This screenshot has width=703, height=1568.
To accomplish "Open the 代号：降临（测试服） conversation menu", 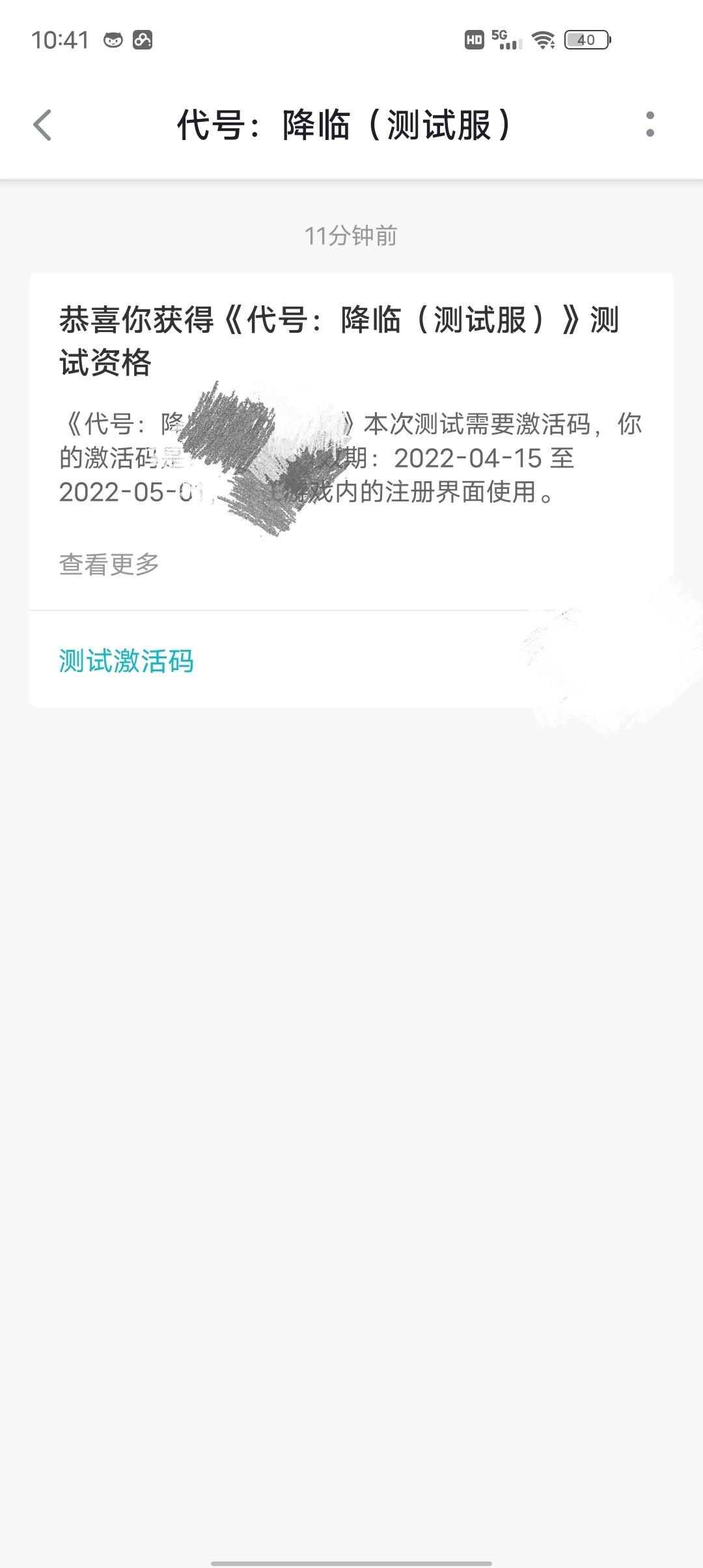I will pyautogui.click(x=652, y=126).
